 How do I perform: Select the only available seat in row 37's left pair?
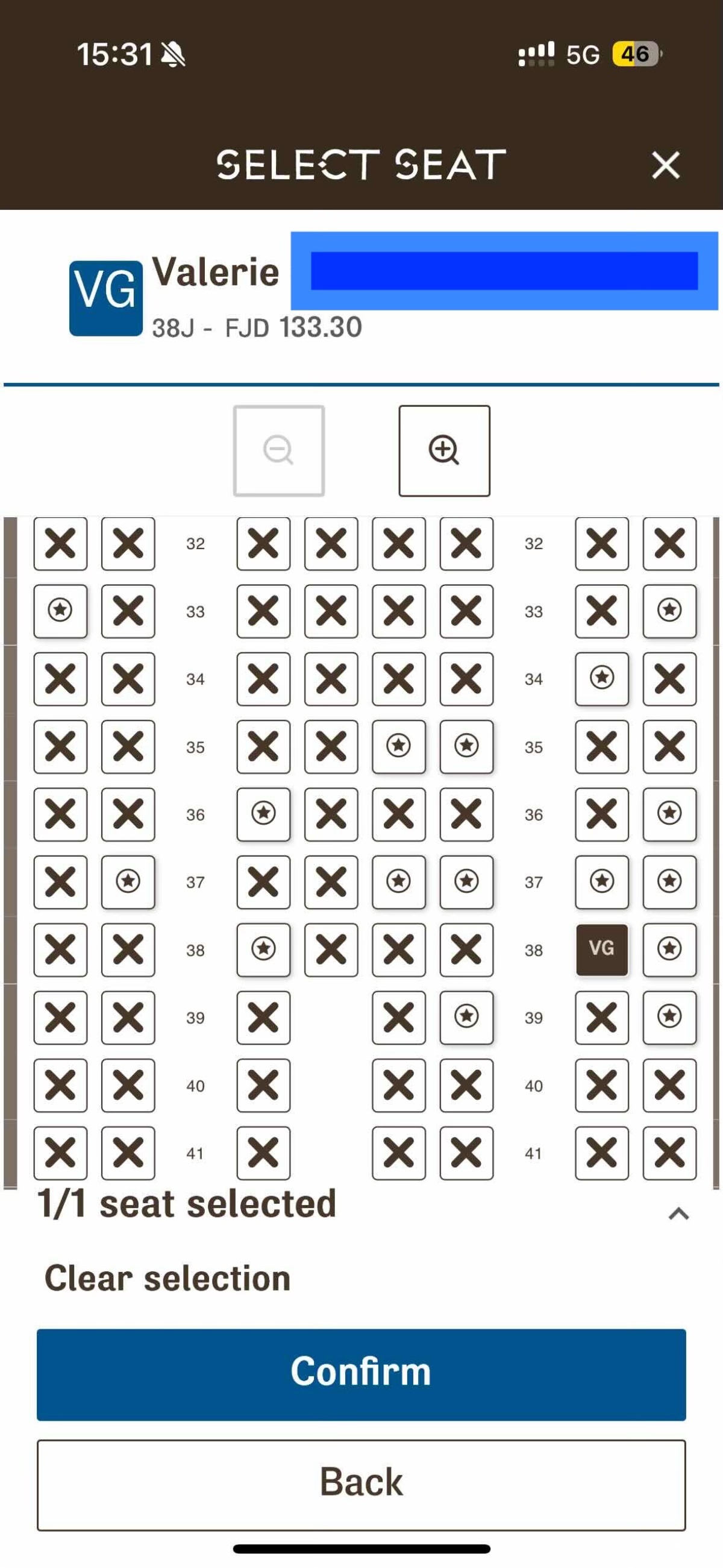128,881
